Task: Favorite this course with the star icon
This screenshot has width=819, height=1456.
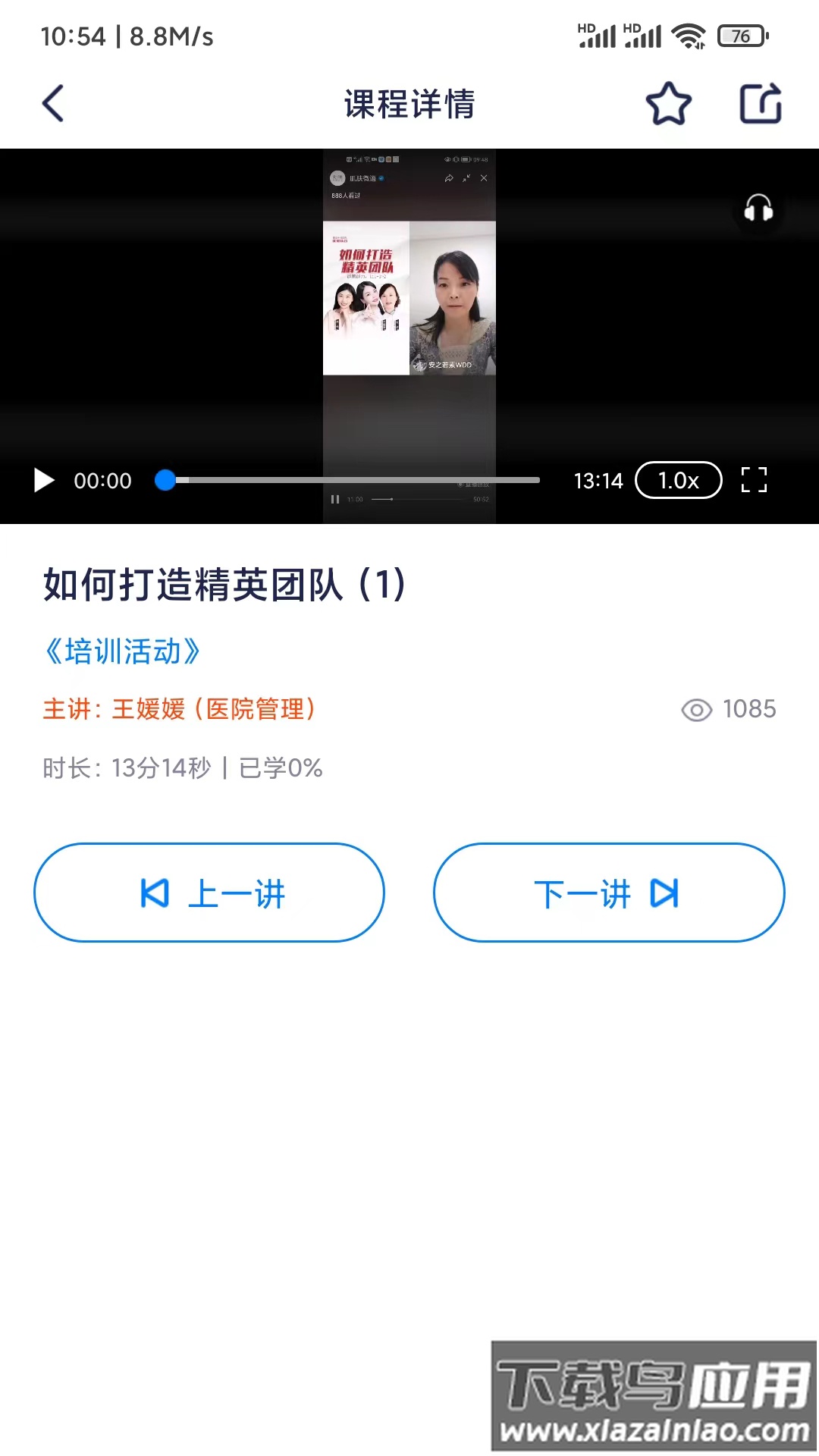Action: click(669, 103)
